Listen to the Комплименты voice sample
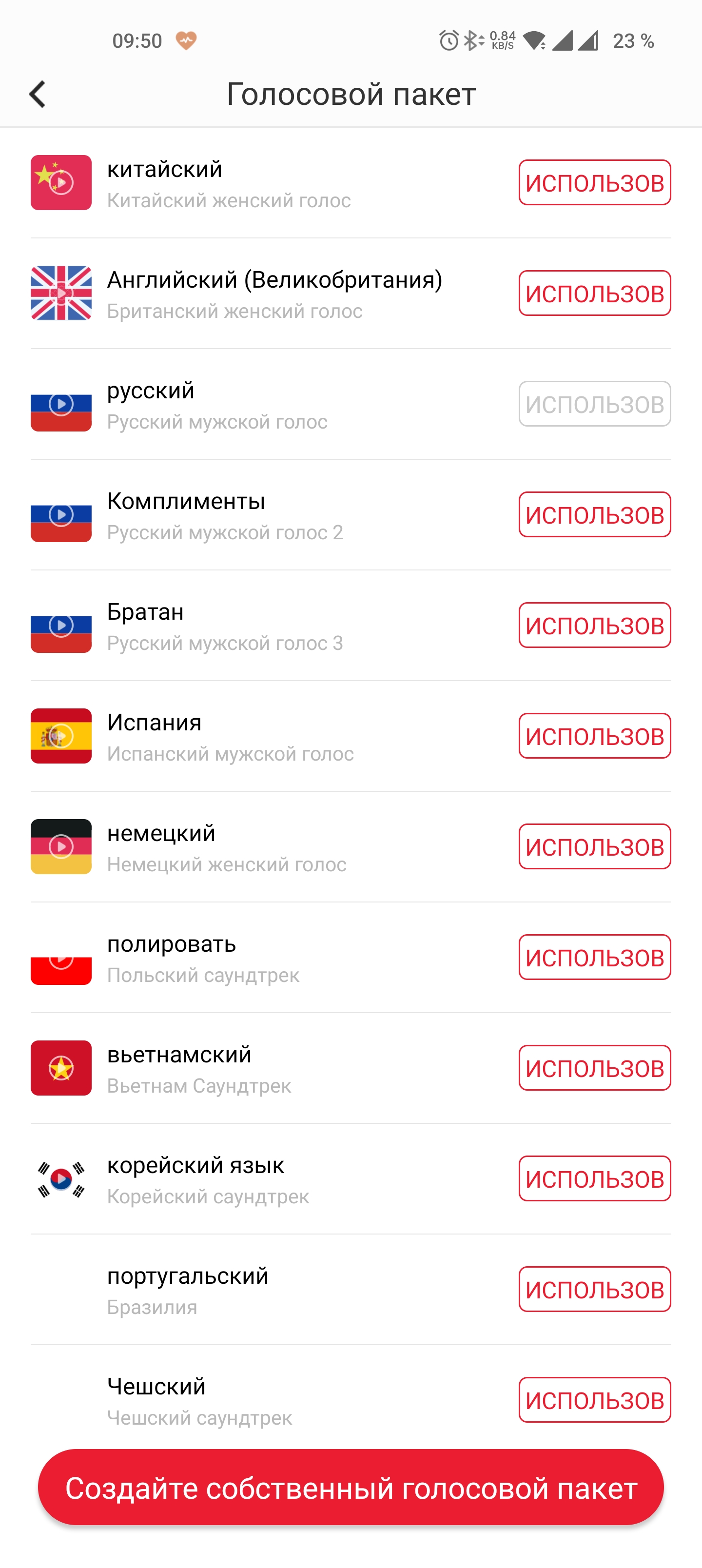The width and height of the screenshot is (702, 1568). pos(61,515)
